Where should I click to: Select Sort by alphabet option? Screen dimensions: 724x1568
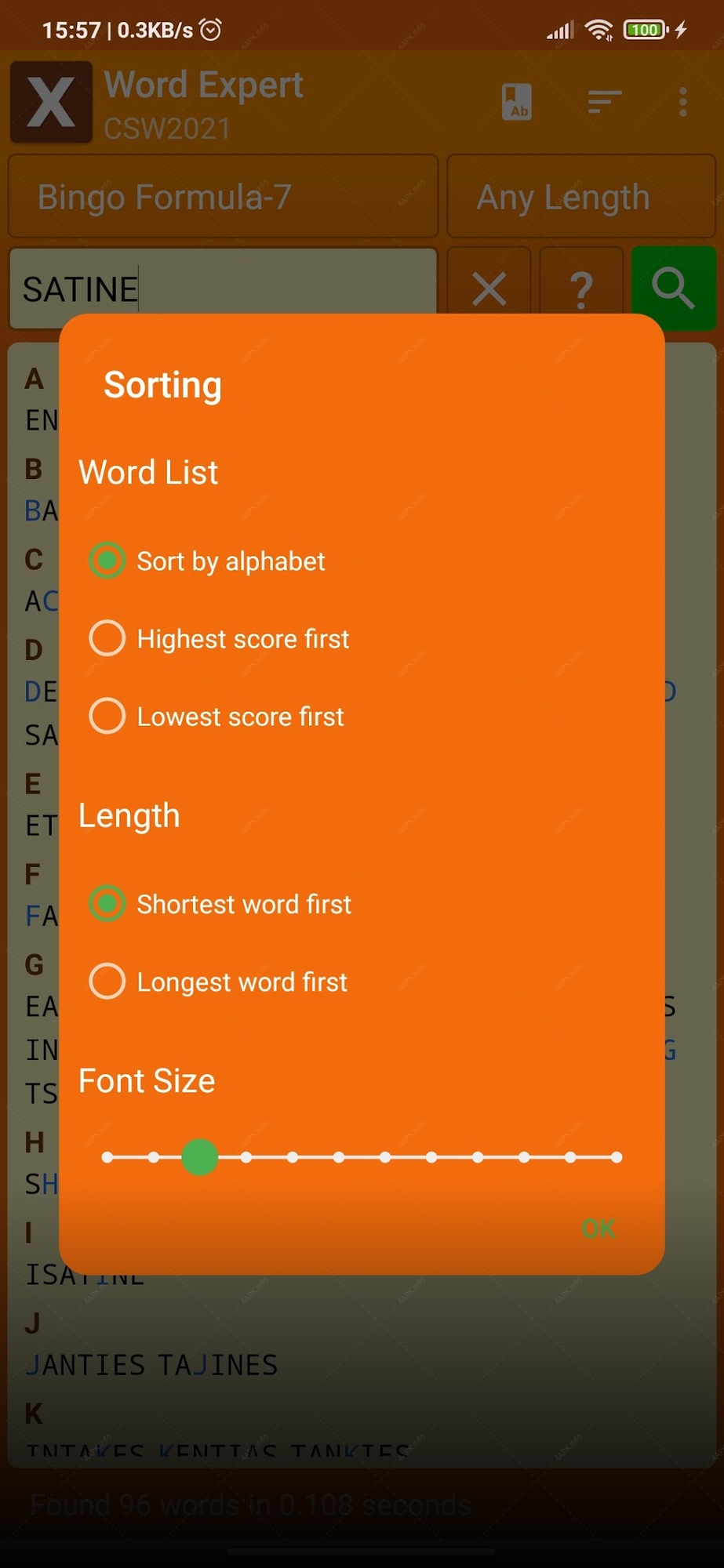pyautogui.click(x=208, y=561)
